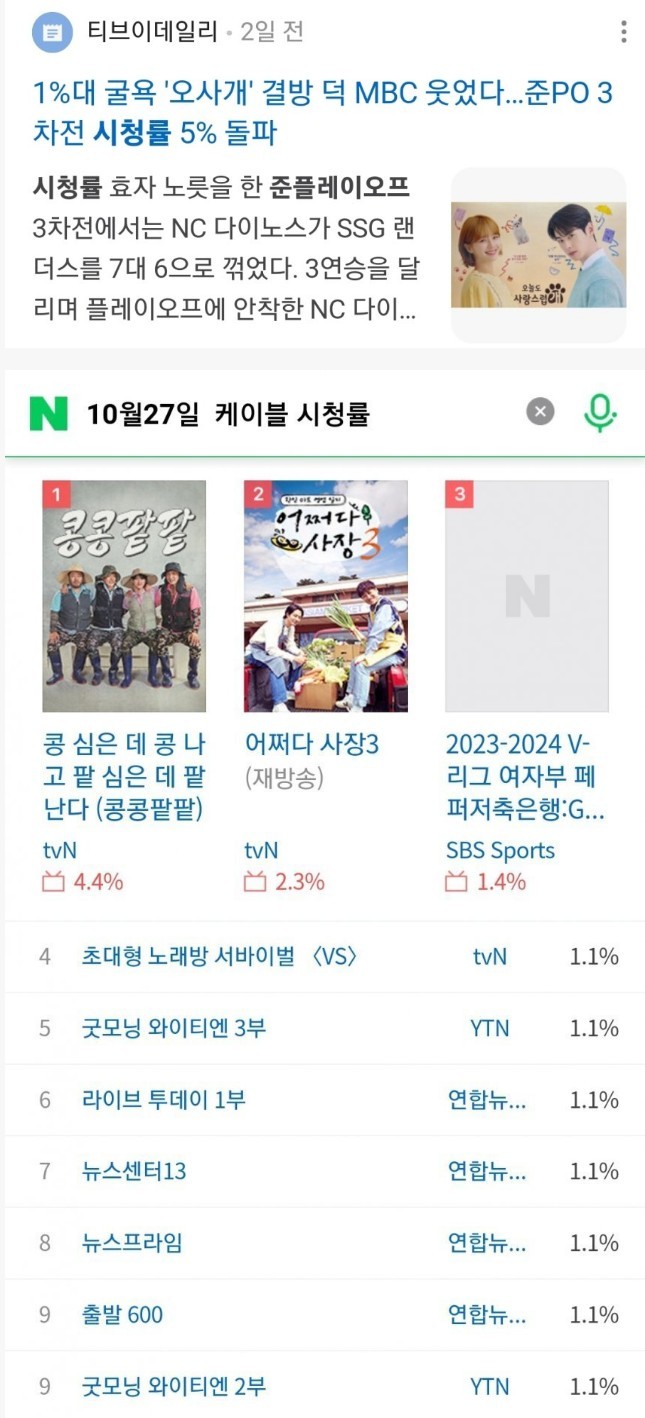Tap the green N Naver logo button
645x1418 pixels.
click(x=48, y=413)
